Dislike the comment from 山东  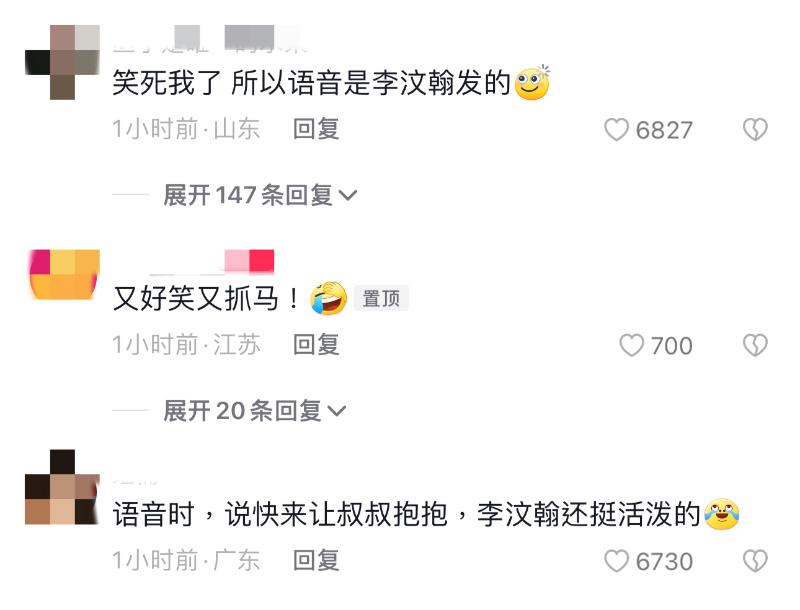(754, 130)
